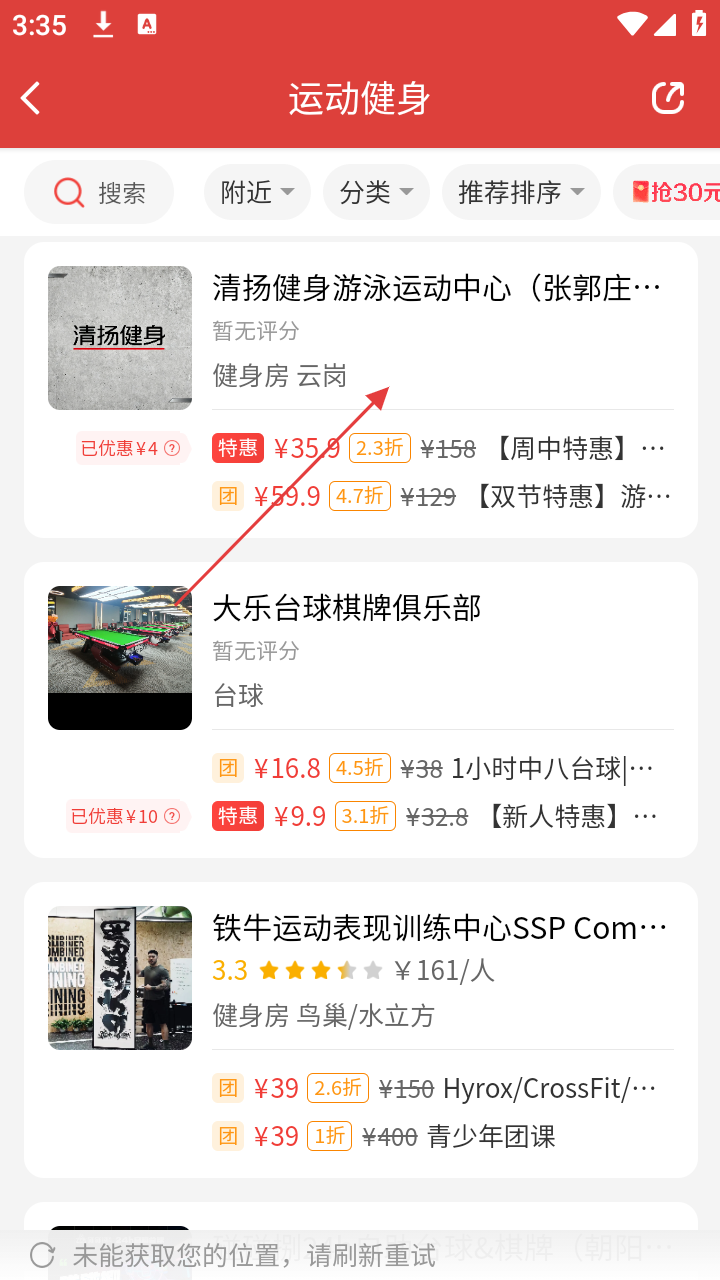This screenshot has width=720, height=1280.
Task: View the ¥59.9 双节特惠 deal
Action: click(440, 496)
